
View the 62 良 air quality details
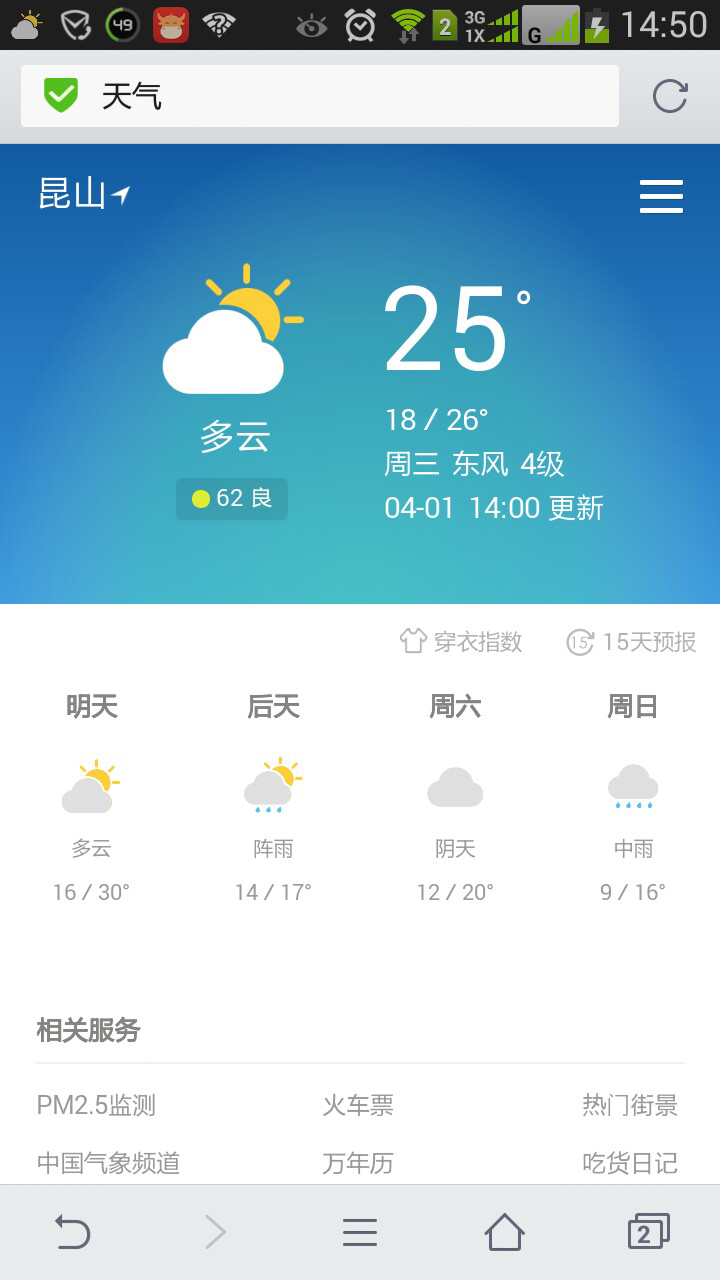point(232,498)
